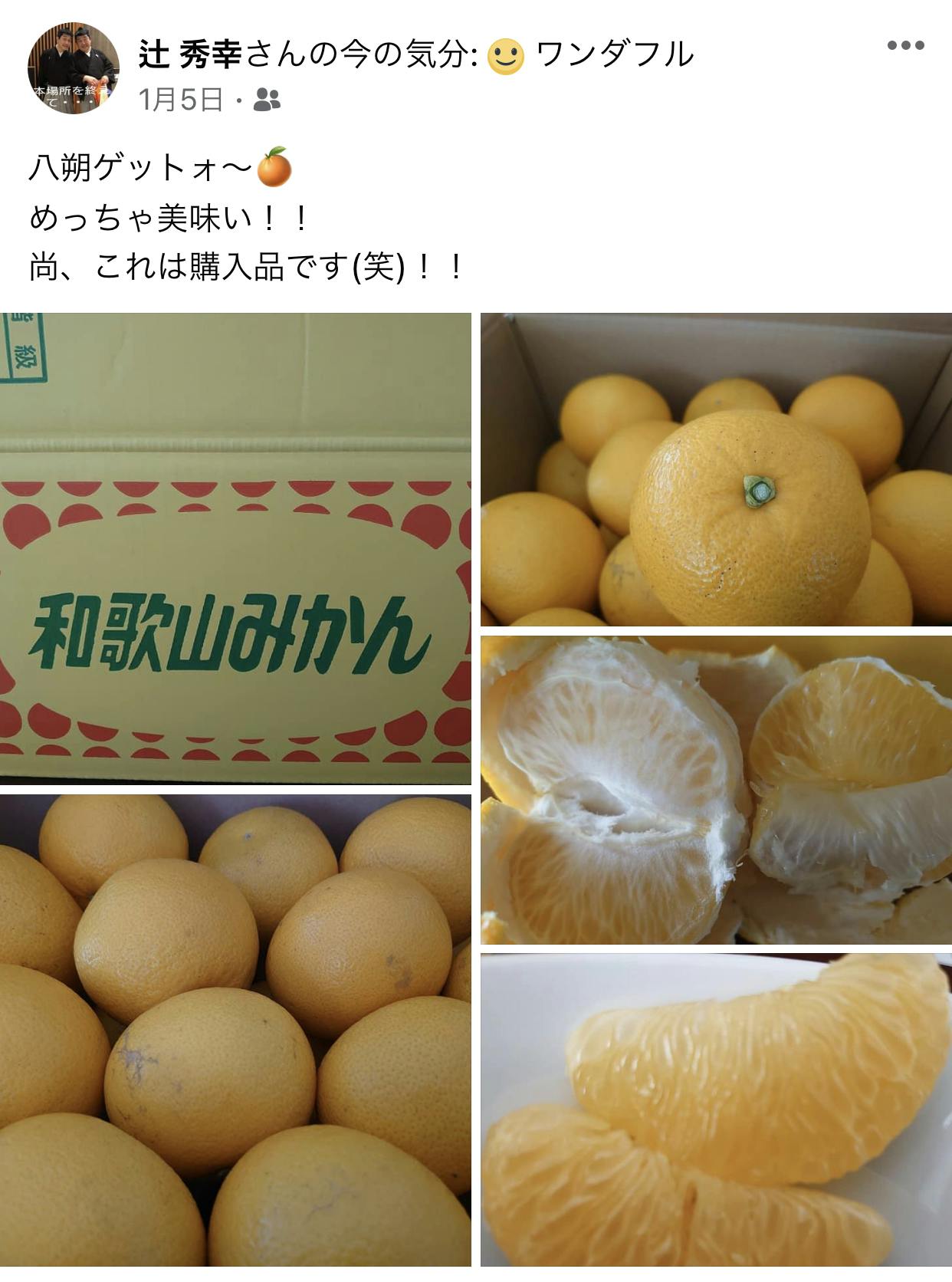Open the 和歌山みかん box photo
This screenshot has width=952, height=1282.
(x=235, y=548)
